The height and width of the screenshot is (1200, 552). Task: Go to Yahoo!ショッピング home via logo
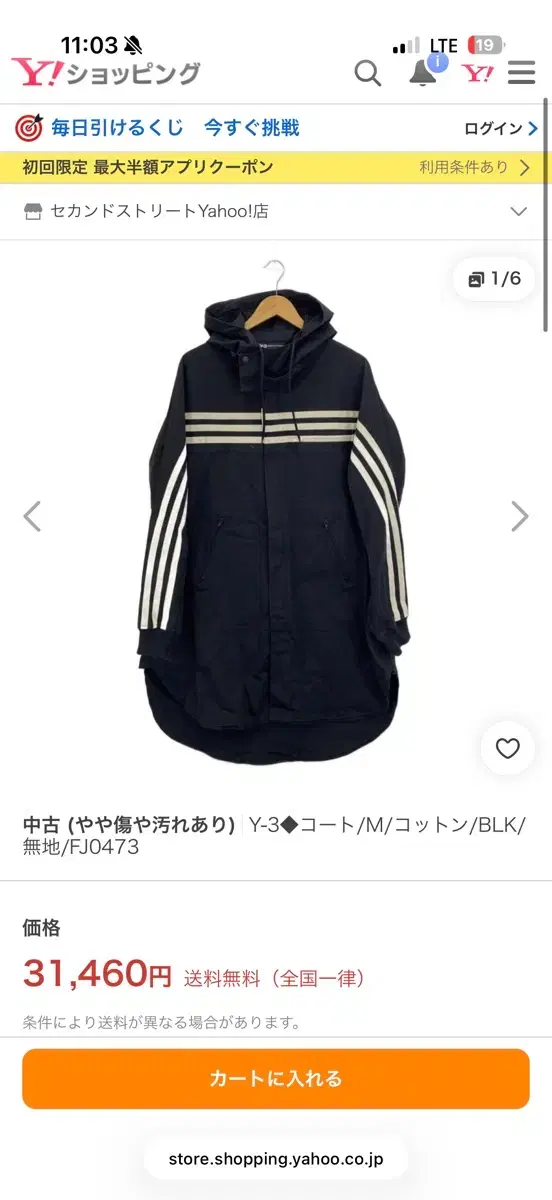point(105,72)
